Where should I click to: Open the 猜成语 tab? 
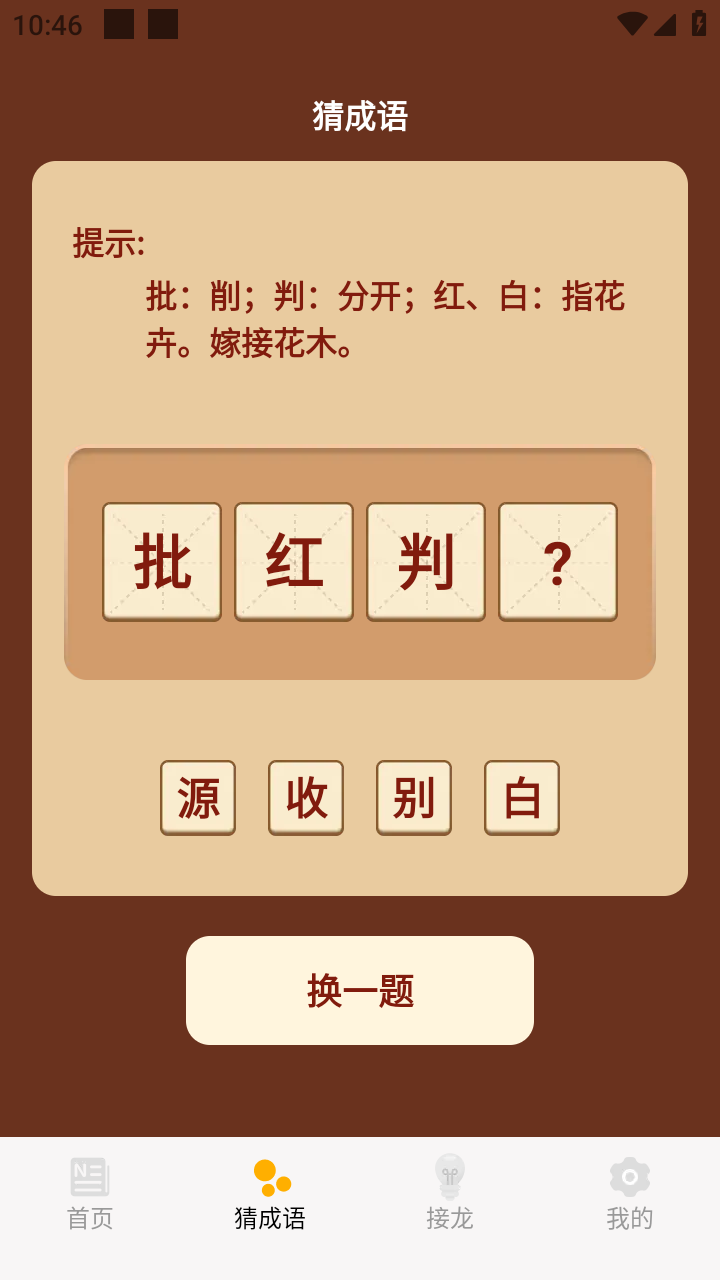tap(270, 1195)
